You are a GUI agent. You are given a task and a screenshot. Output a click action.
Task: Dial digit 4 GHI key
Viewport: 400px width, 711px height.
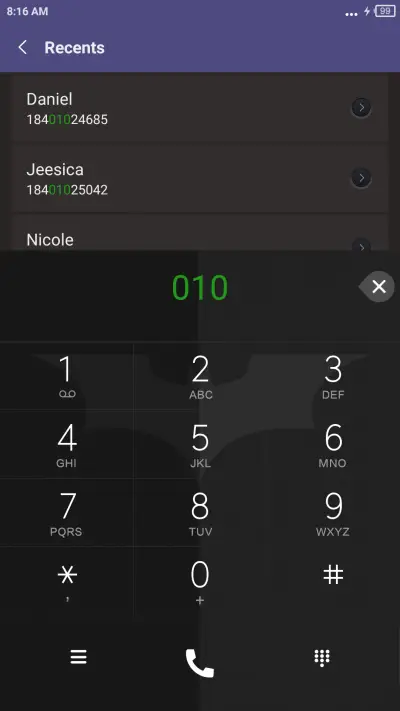tap(67, 444)
